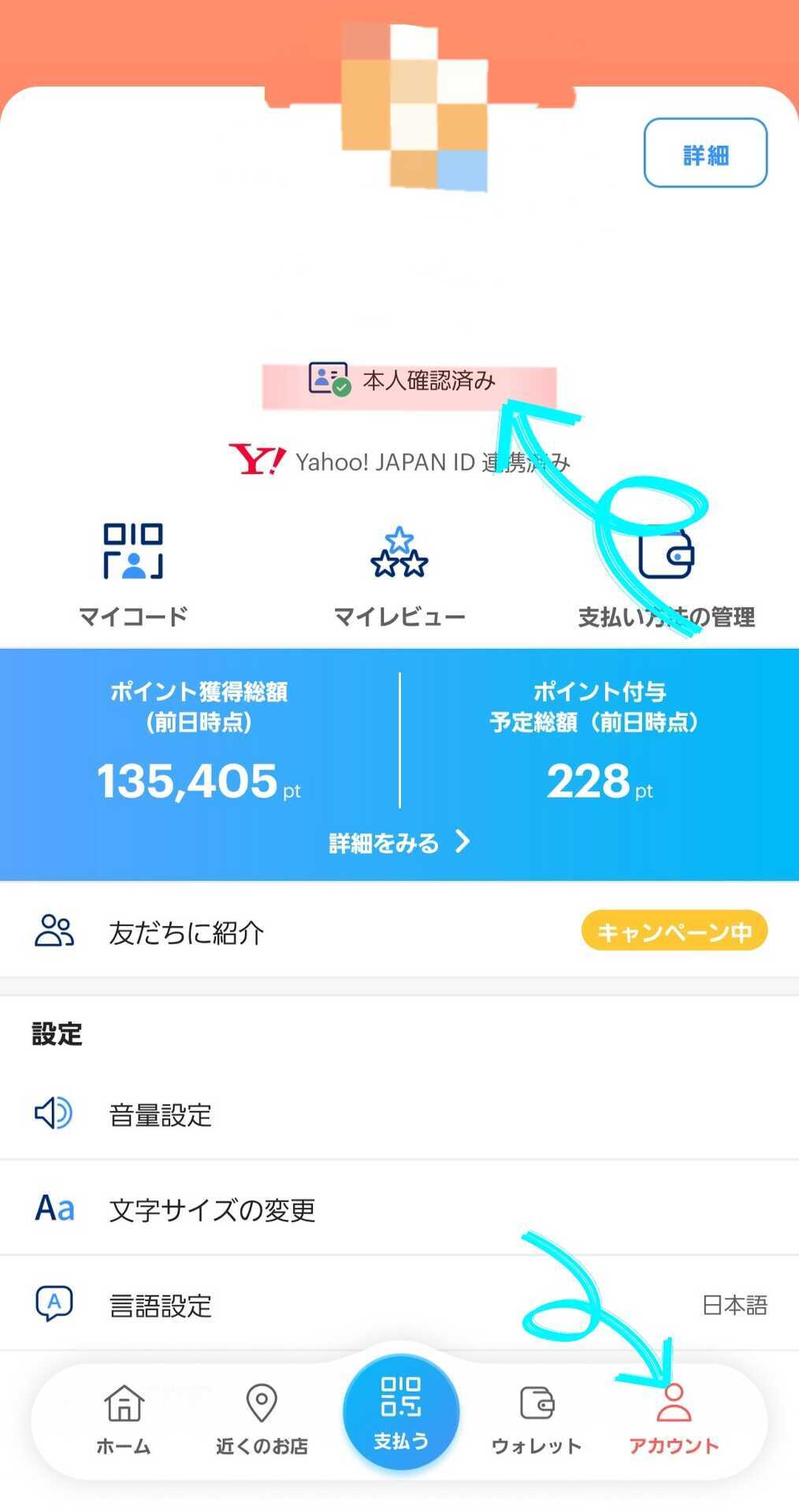Switch to the ウォレット tab

pos(537,1419)
